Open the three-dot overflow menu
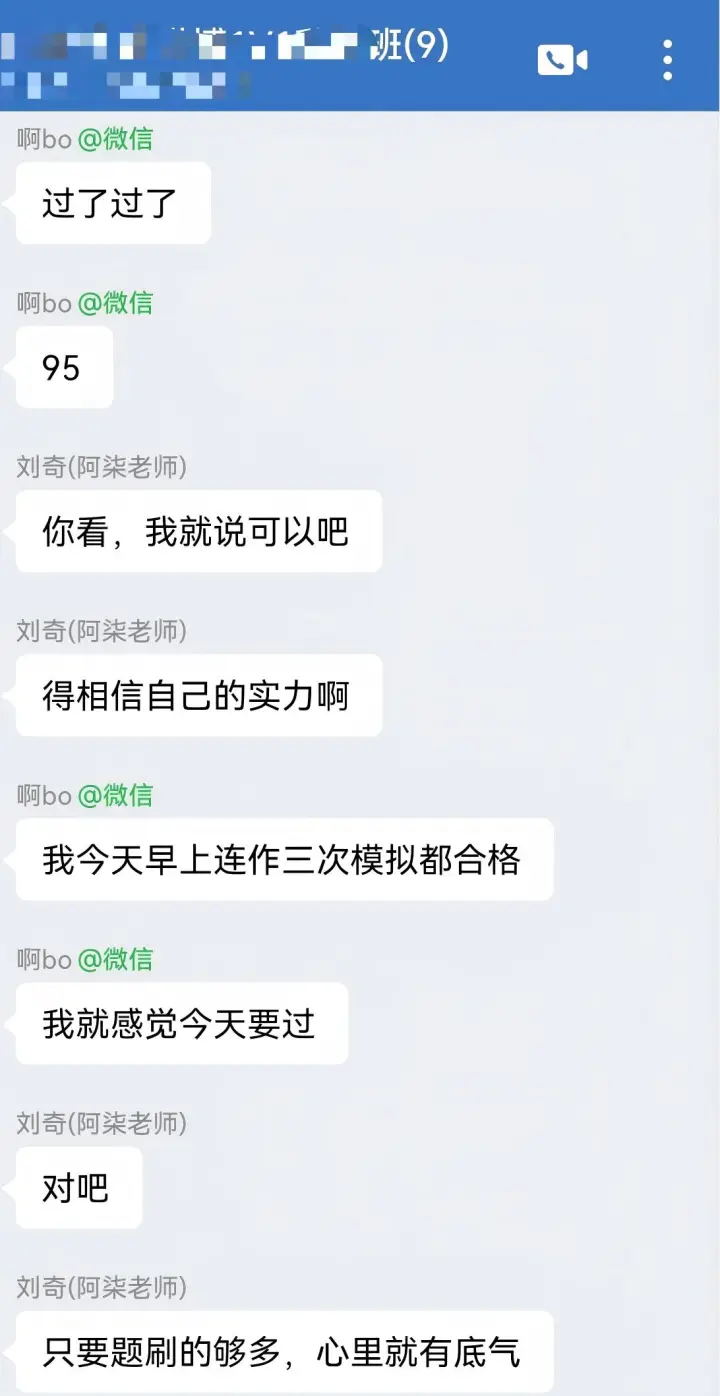Viewport: 720px width, 1396px height. pyautogui.click(x=668, y=60)
